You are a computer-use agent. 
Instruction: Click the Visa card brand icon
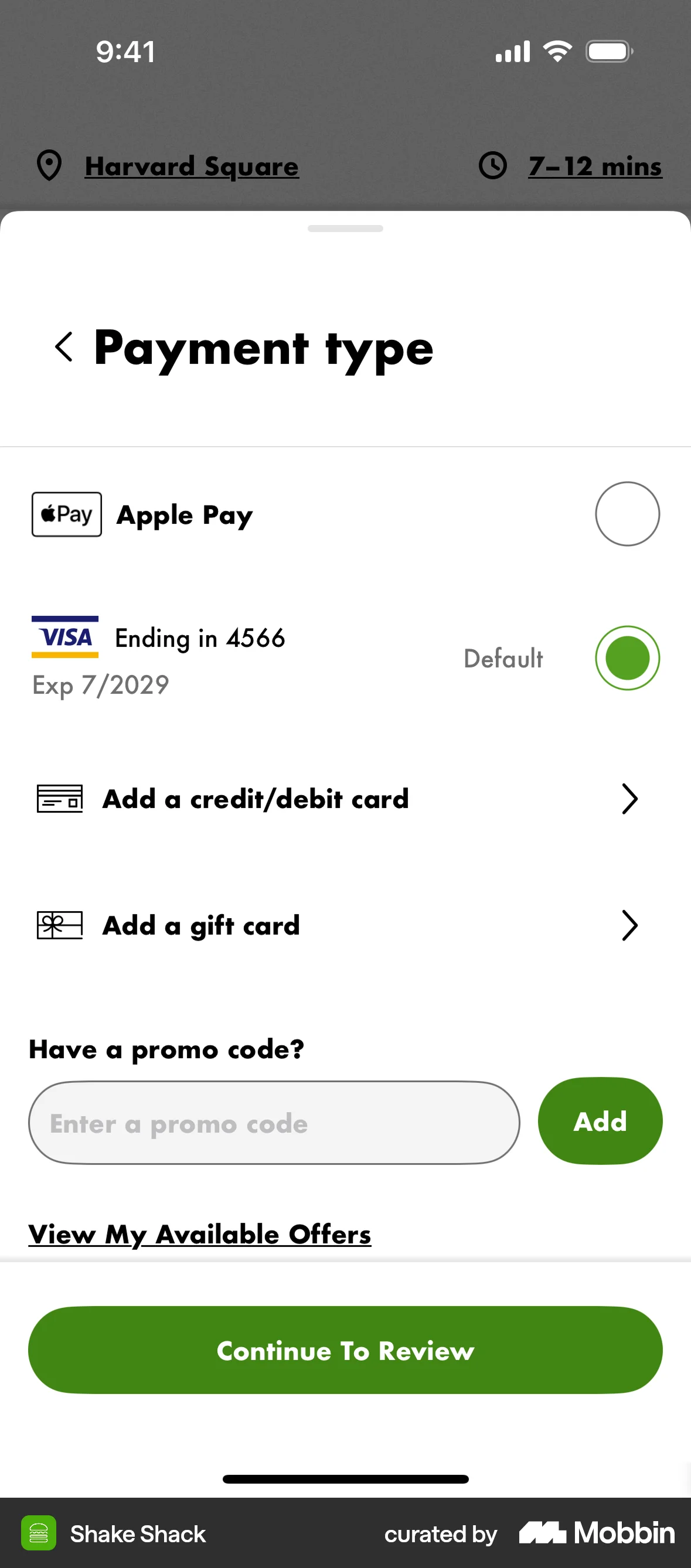[x=66, y=639]
